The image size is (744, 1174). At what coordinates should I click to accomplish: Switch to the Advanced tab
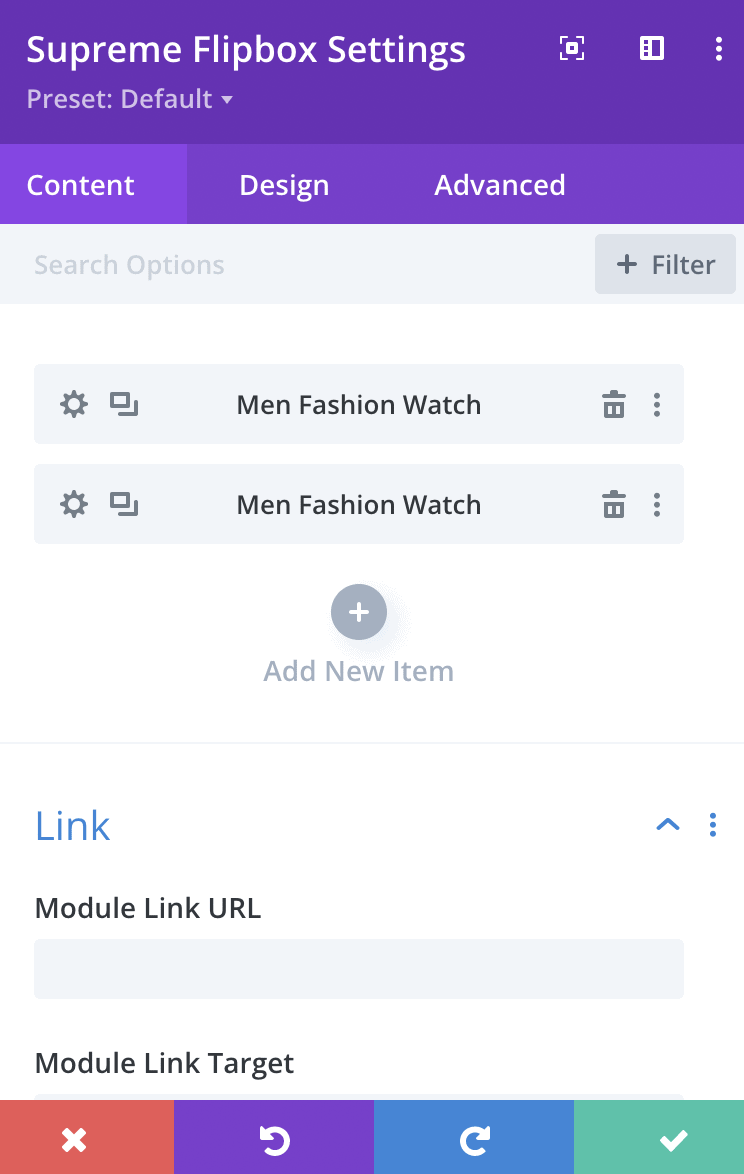pyautogui.click(x=500, y=185)
